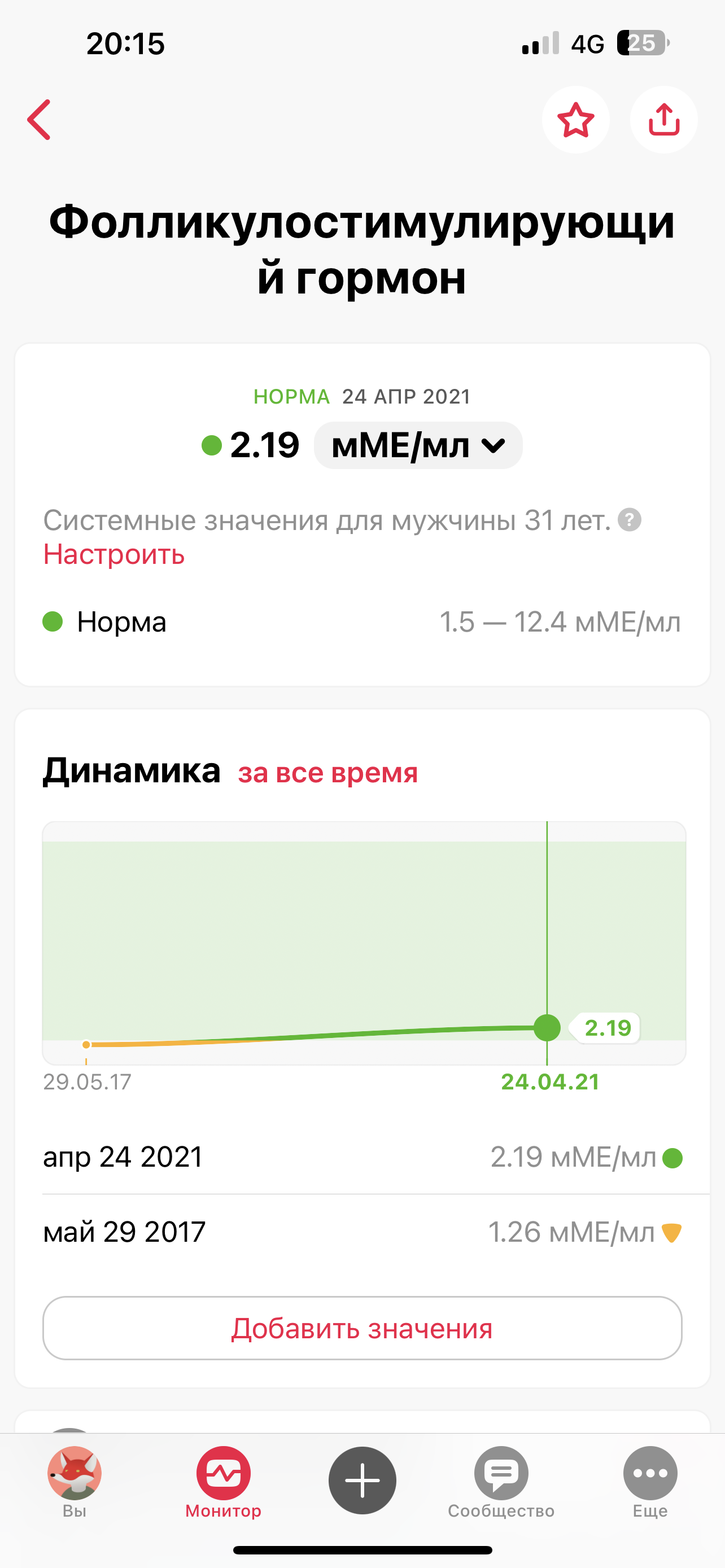This screenshot has width=725, height=1568.
Task: Tap the Настроить link
Action: (x=114, y=554)
